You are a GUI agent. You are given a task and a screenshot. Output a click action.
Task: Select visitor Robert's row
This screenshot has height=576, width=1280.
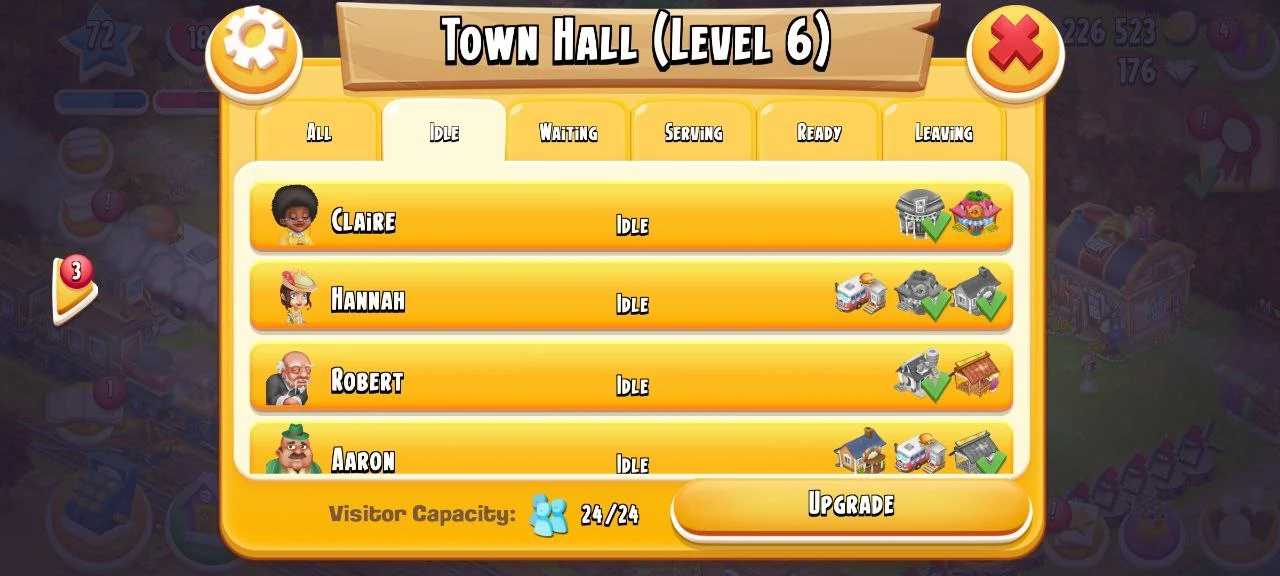[630, 378]
